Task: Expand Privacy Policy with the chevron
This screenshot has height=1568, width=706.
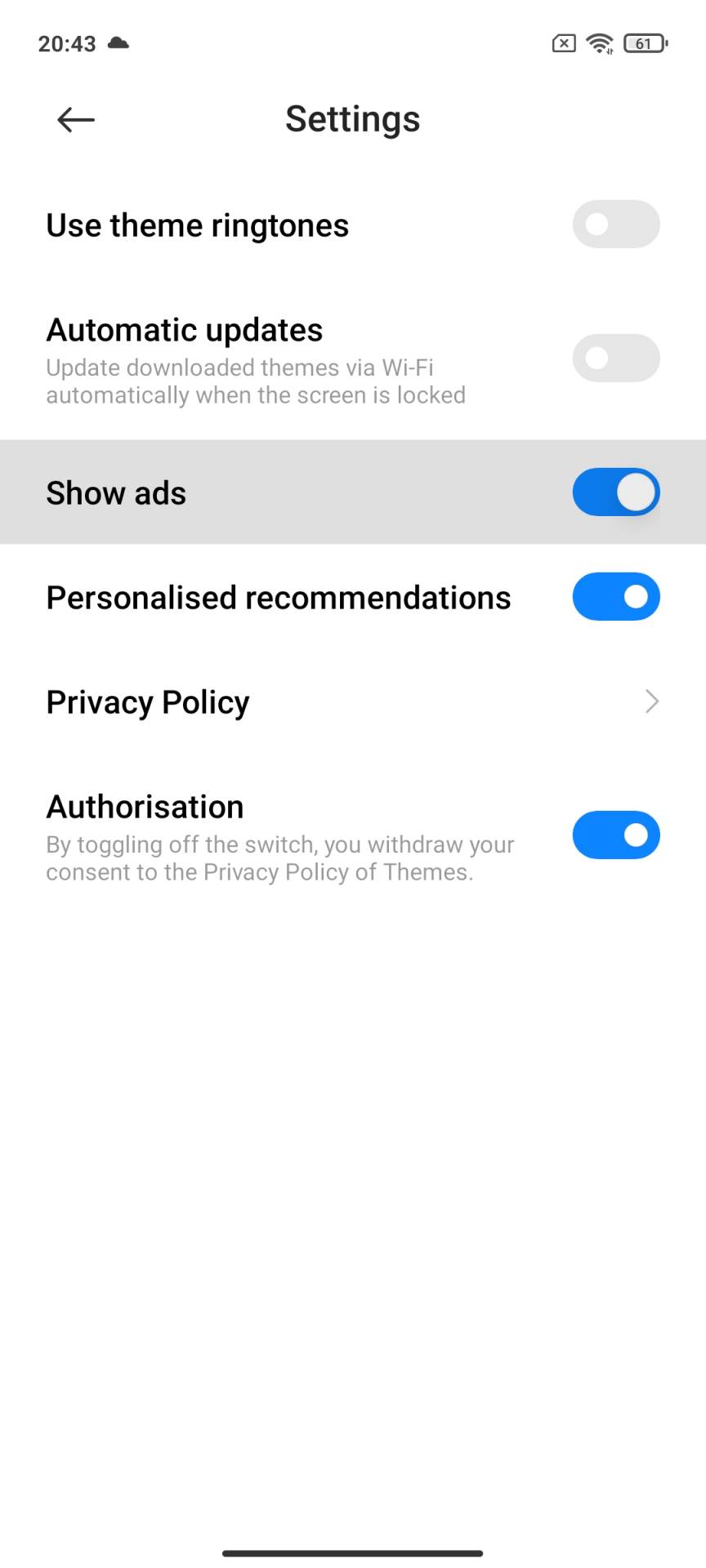Action: [650, 701]
